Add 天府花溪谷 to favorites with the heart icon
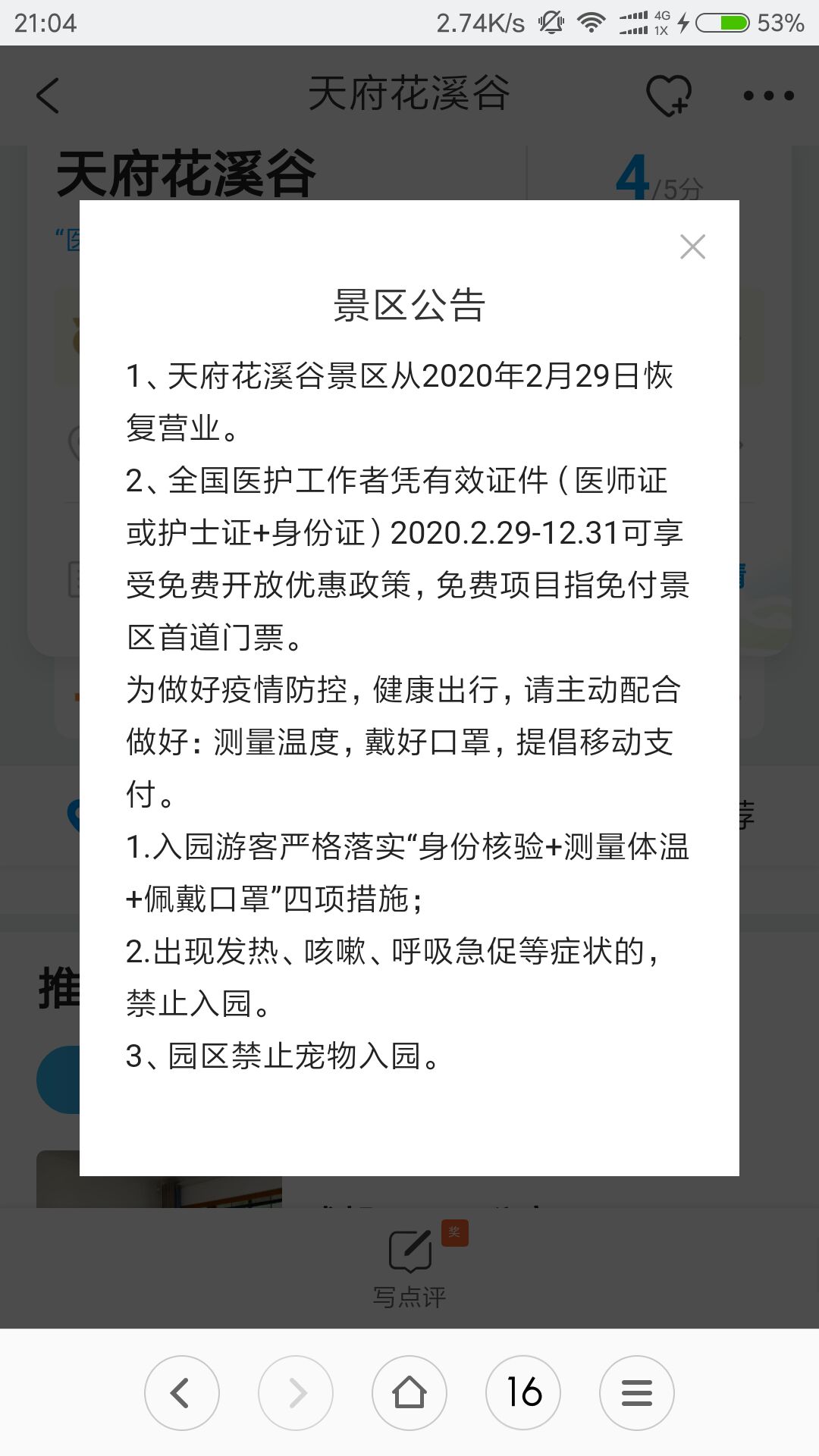The image size is (819, 1456). point(668,96)
